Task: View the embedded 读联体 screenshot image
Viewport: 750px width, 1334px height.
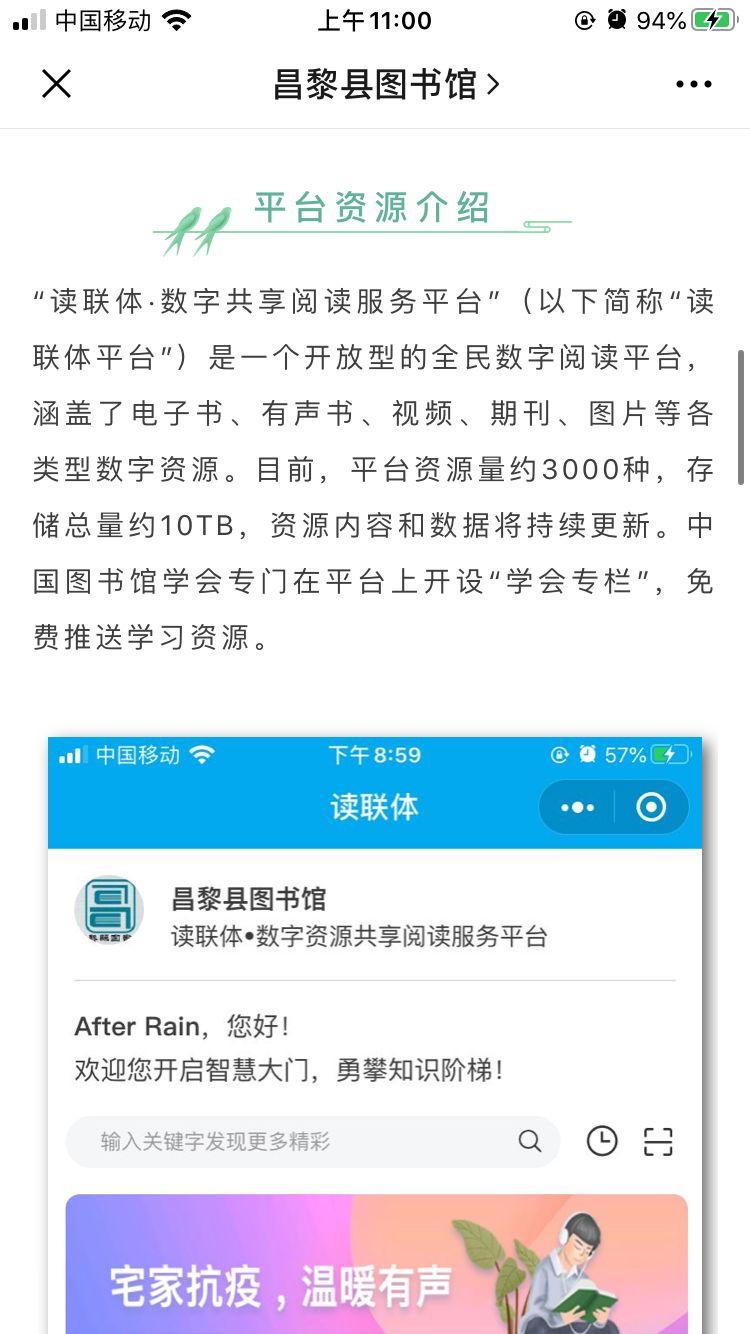Action: point(375,1035)
